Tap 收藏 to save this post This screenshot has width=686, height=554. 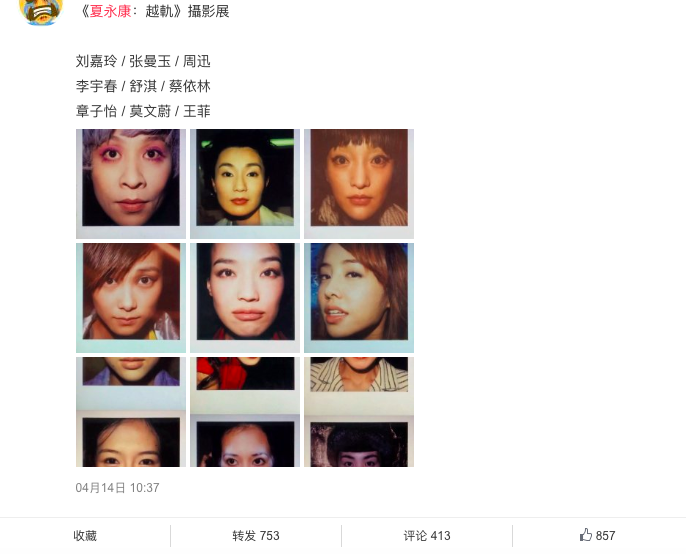coord(85,536)
